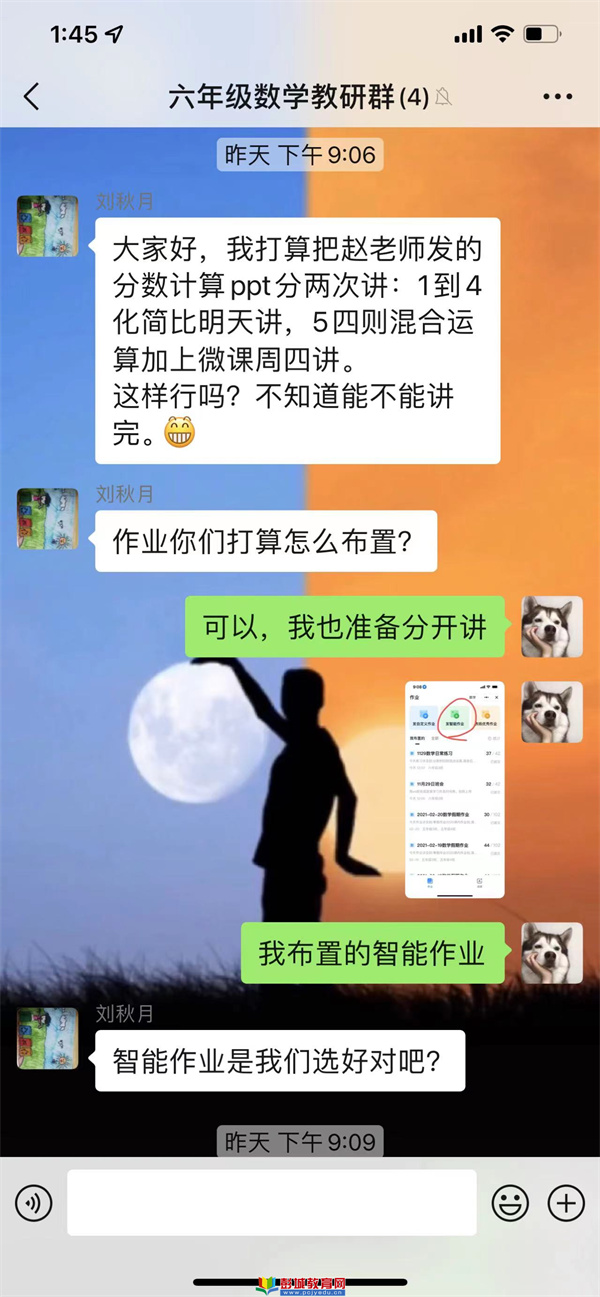This screenshot has width=600, height=1297.
Task: Open husky avatar beside 可以，我也准备分开讲
Action: (552, 627)
